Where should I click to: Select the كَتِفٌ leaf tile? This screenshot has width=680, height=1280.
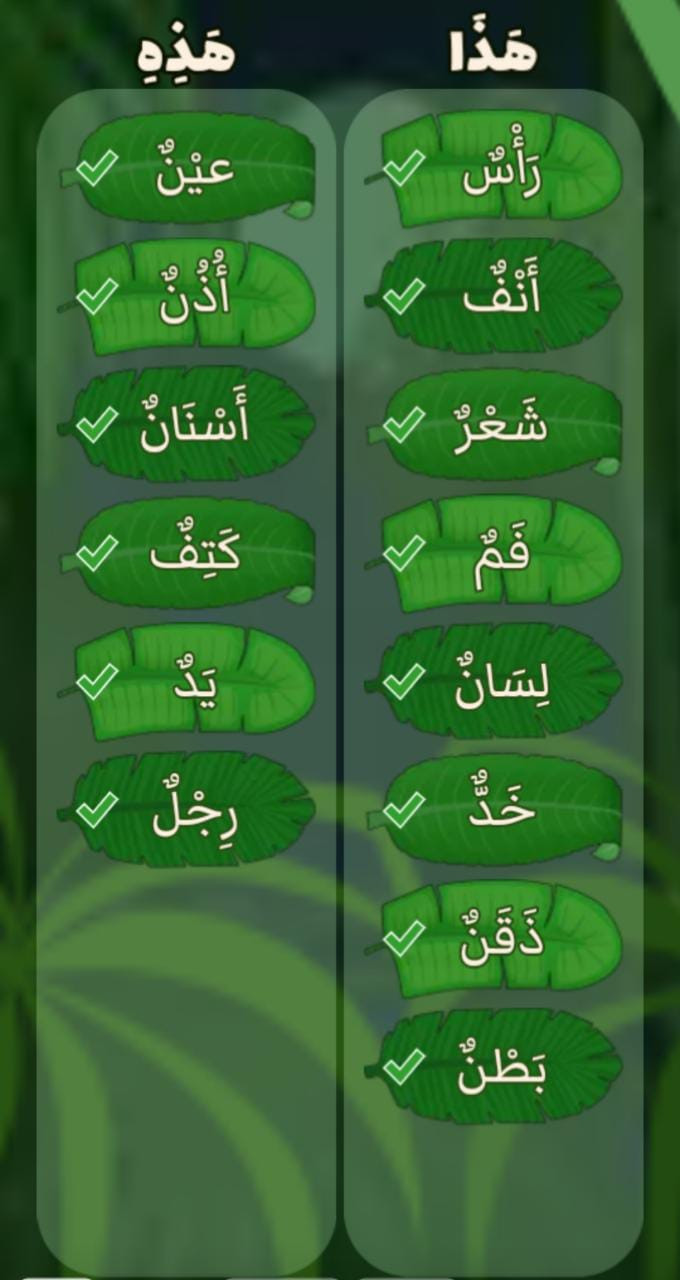[x=193, y=554]
